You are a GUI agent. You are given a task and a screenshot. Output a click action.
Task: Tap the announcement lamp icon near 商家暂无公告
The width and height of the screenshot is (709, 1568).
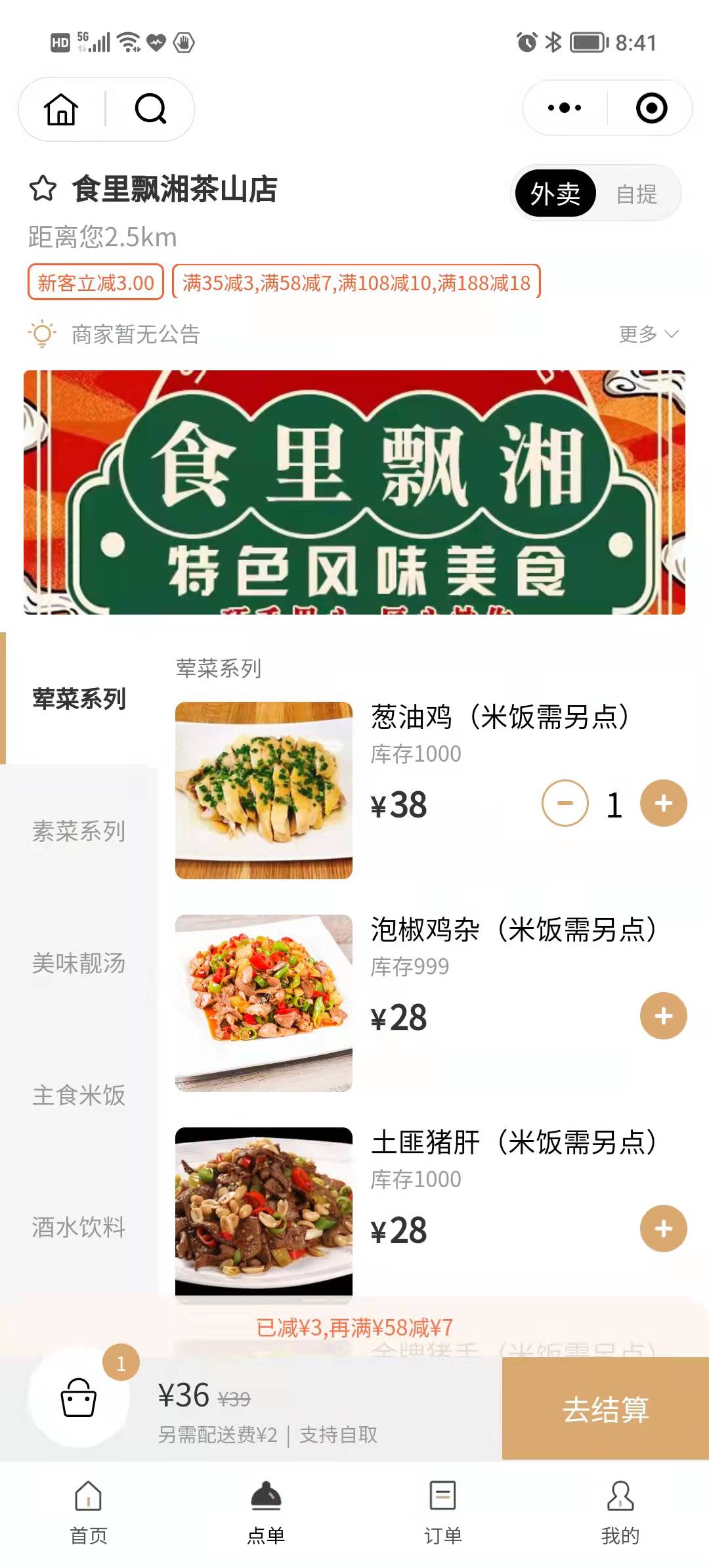click(42, 335)
